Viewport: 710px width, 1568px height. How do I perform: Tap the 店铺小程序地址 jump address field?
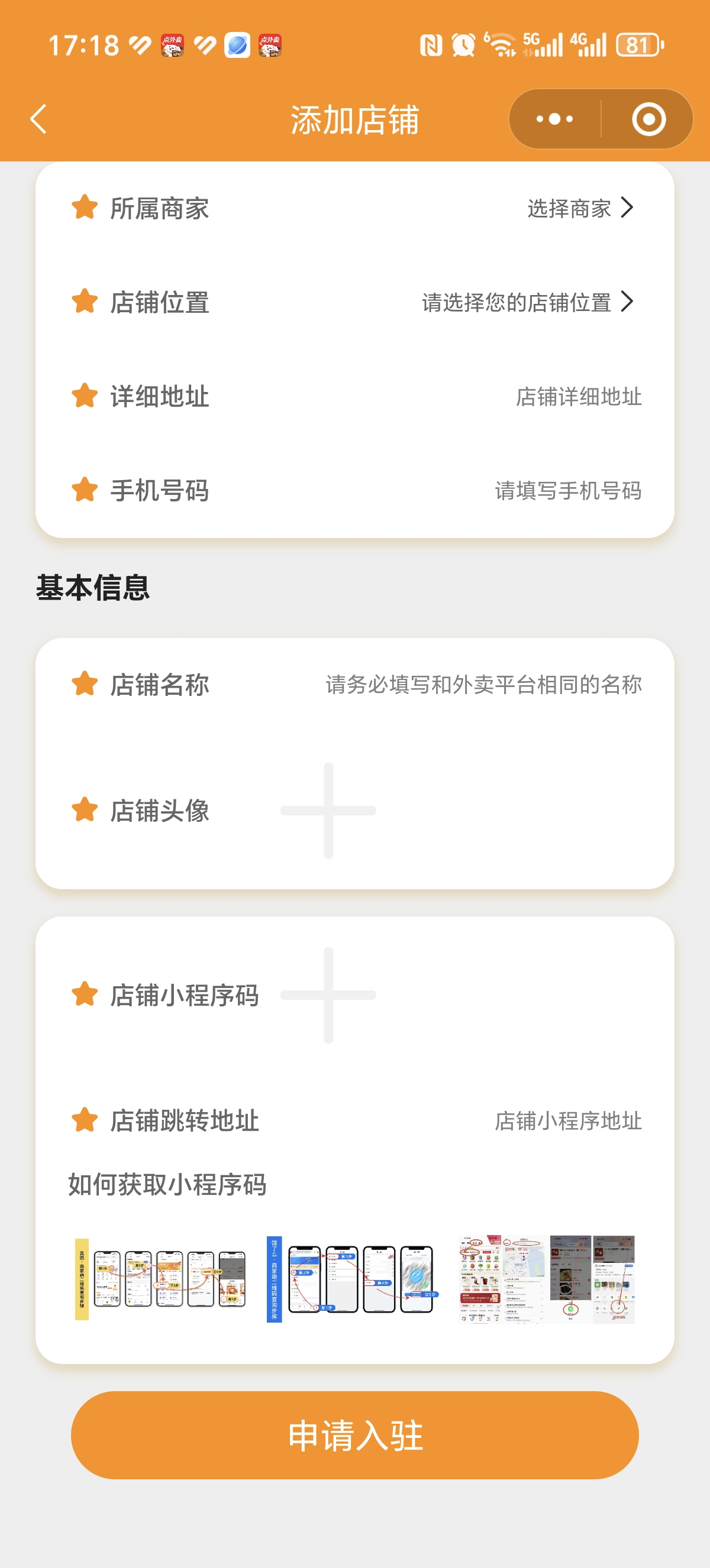567,1120
